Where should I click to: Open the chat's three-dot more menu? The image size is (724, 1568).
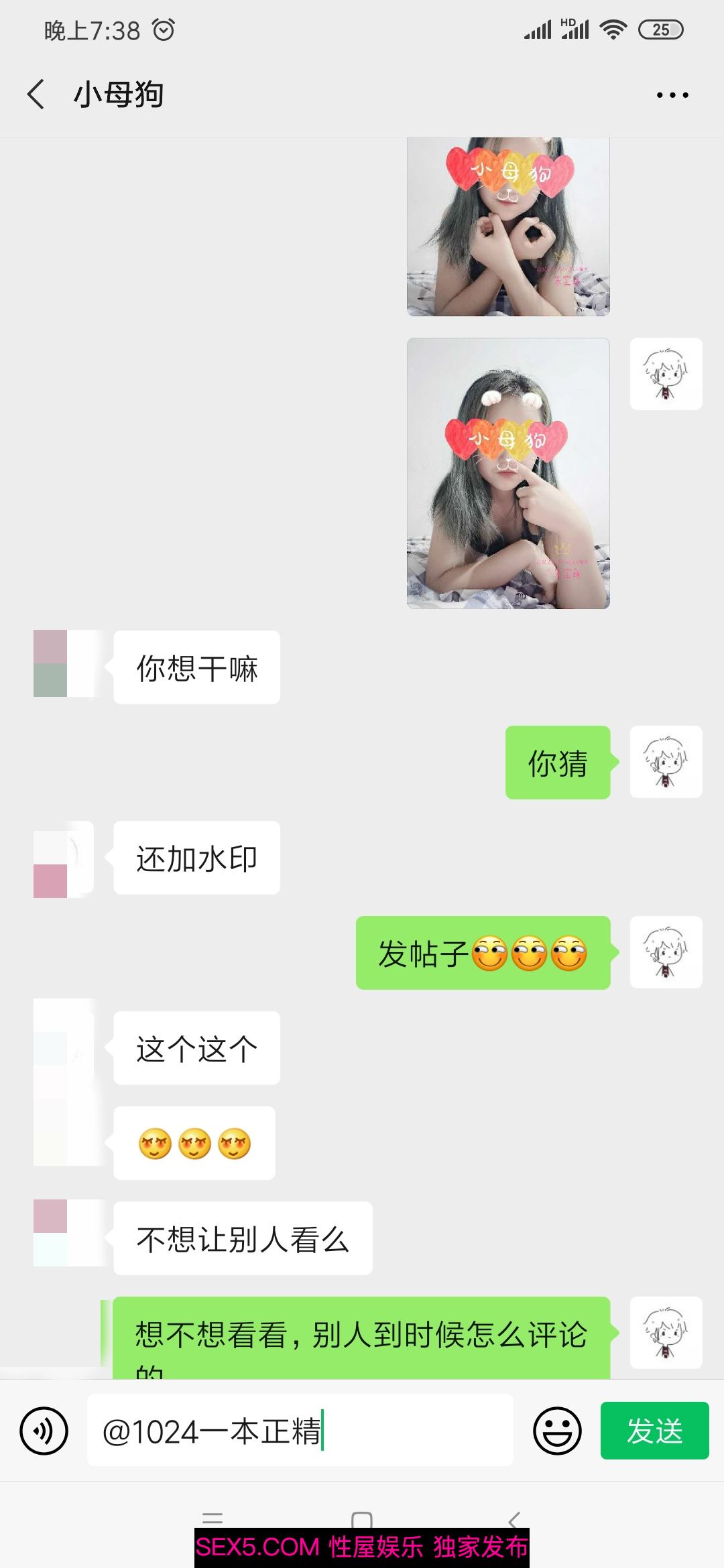(x=672, y=95)
